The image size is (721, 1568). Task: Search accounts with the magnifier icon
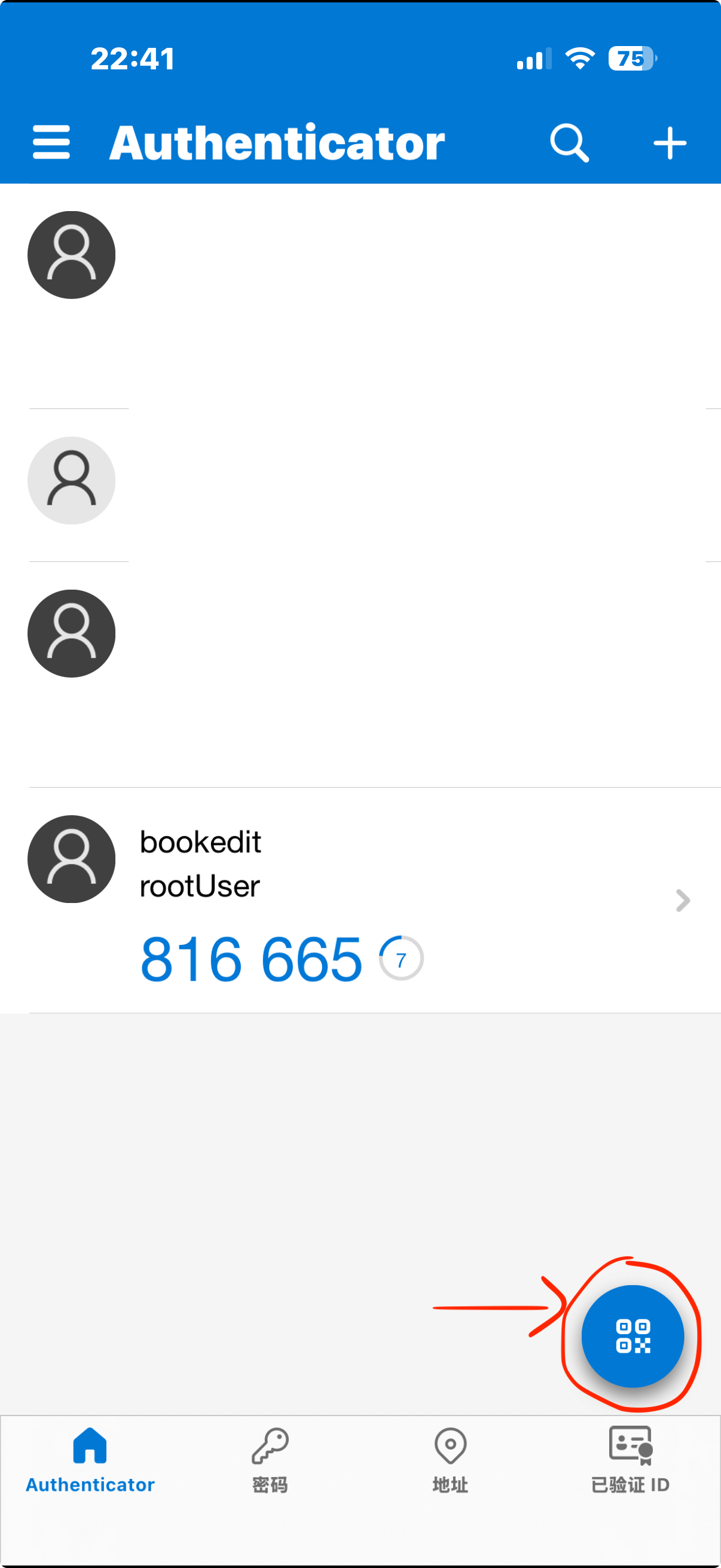tap(569, 143)
